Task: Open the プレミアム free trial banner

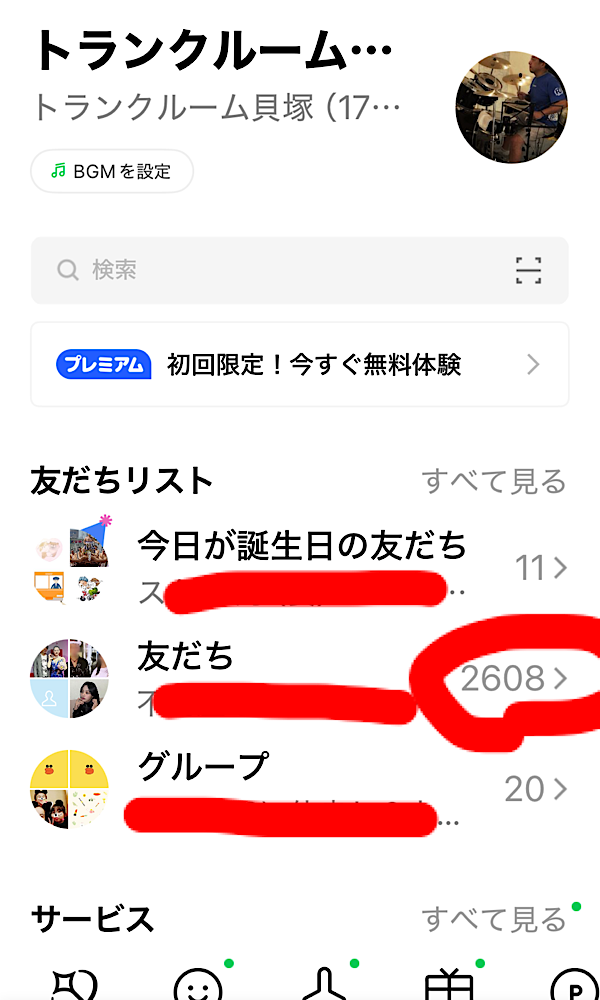Action: (300, 365)
